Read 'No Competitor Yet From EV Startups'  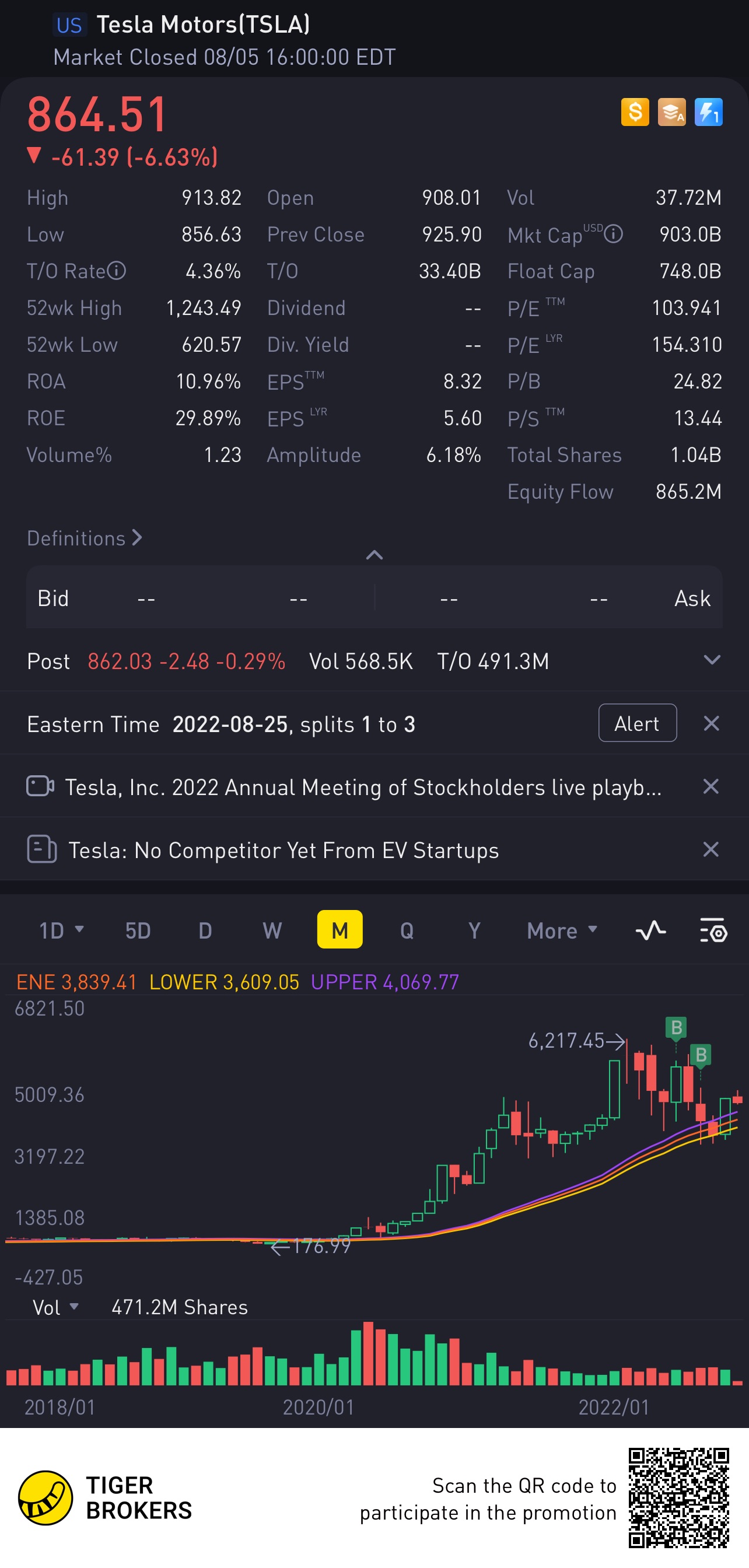(x=283, y=850)
